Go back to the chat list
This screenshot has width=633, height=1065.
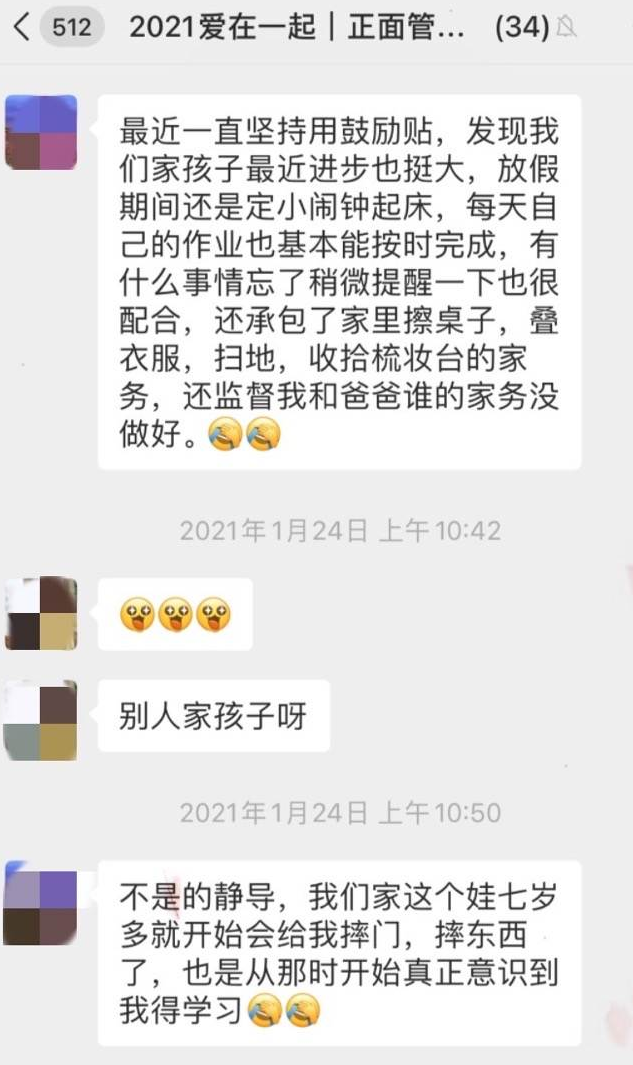point(21,29)
